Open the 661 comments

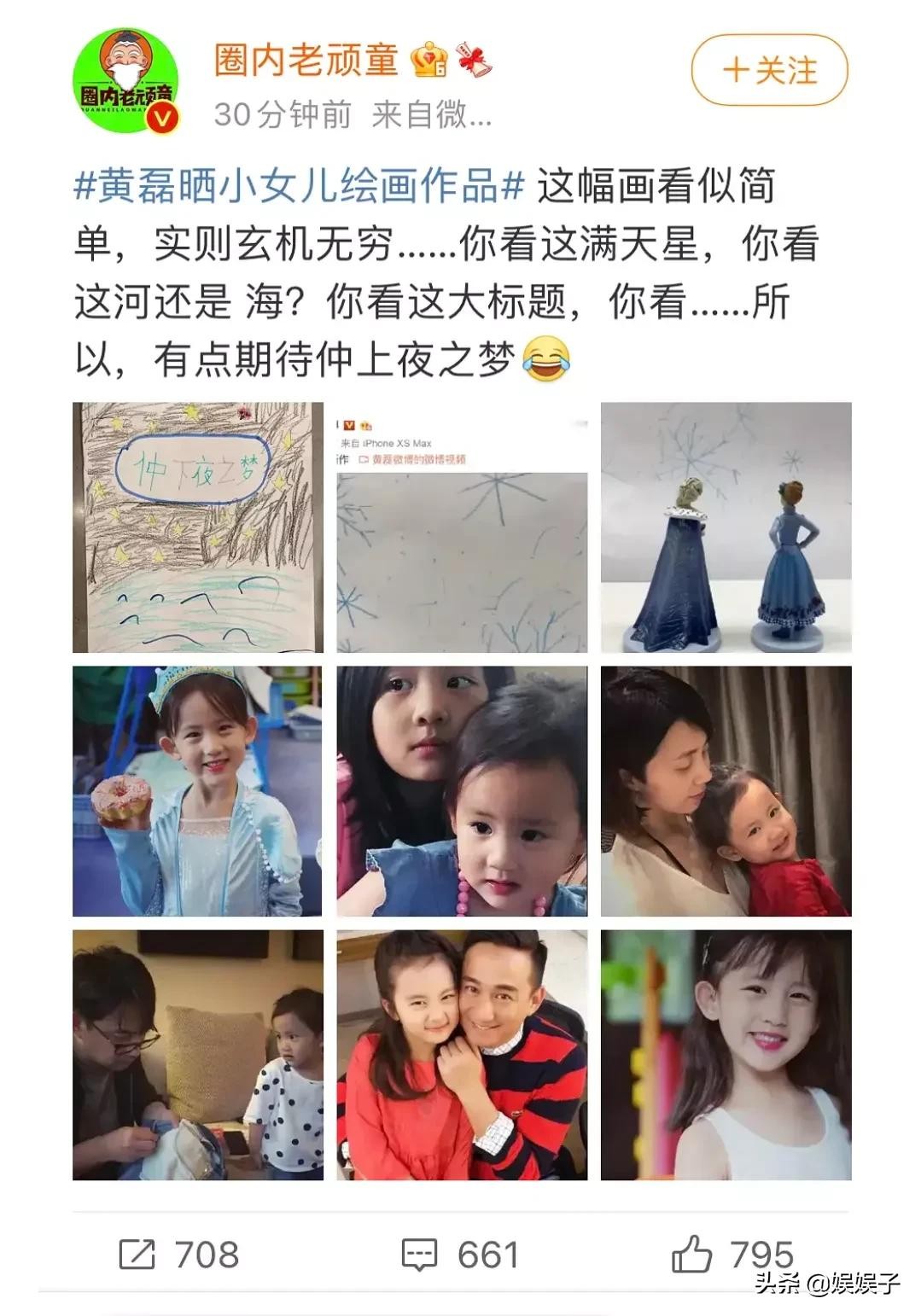coord(461,1255)
